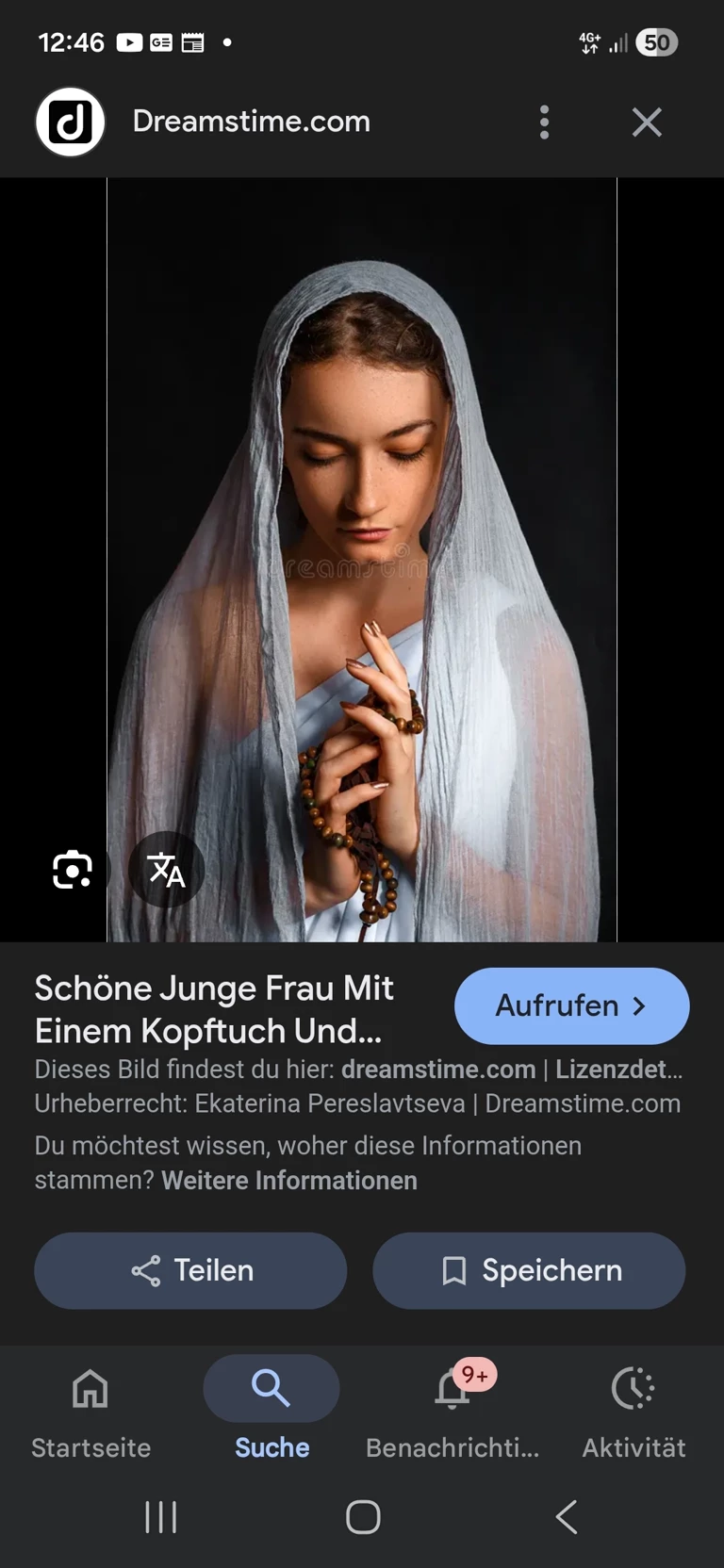
Task: Open the dreamstime.com source link
Action: pos(438,1070)
